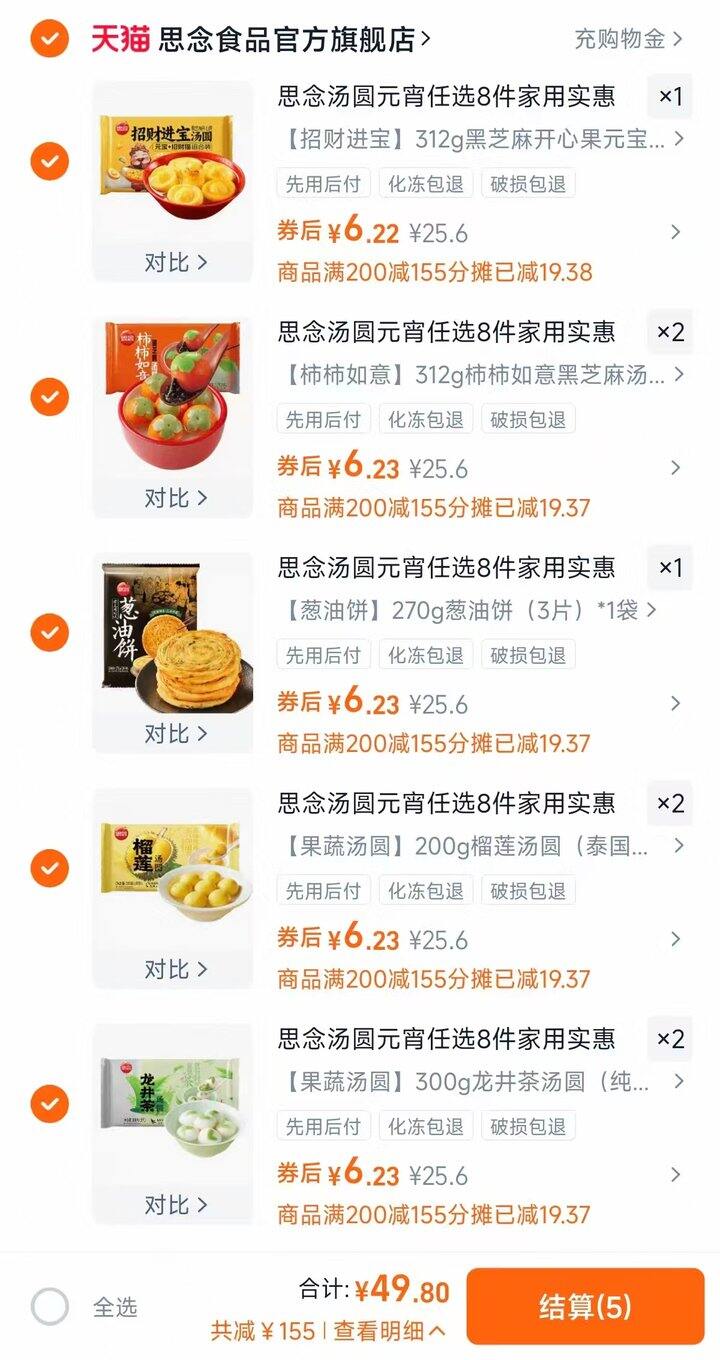Open 充购物金 top-up link
The image size is (720, 1360).
point(627,40)
